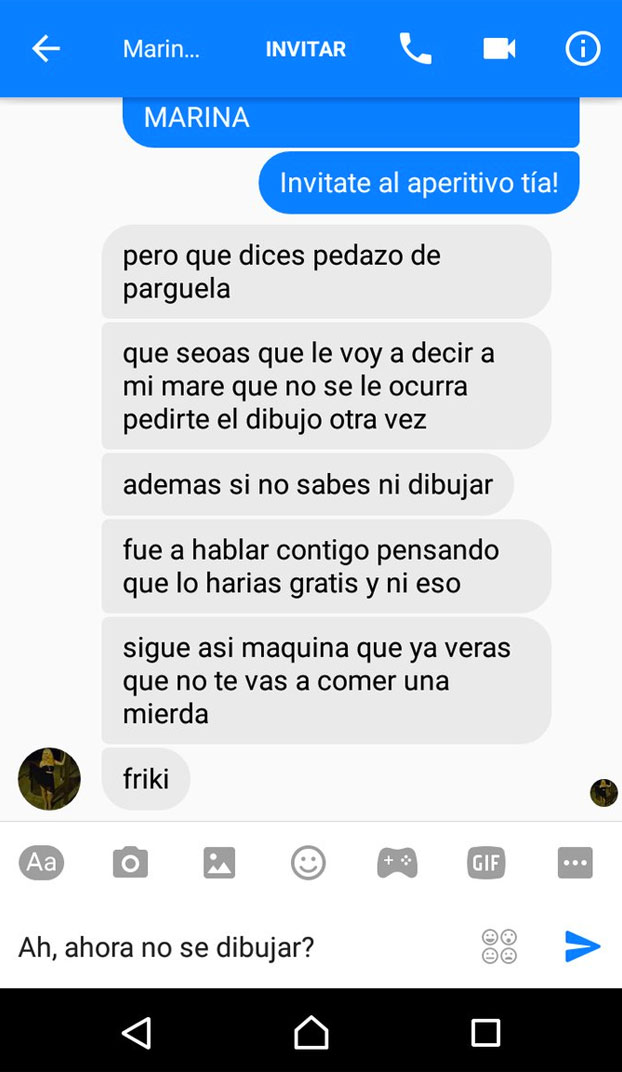622x1072 pixels.
Task: Start a voice call with Marina
Action: click(415, 48)
